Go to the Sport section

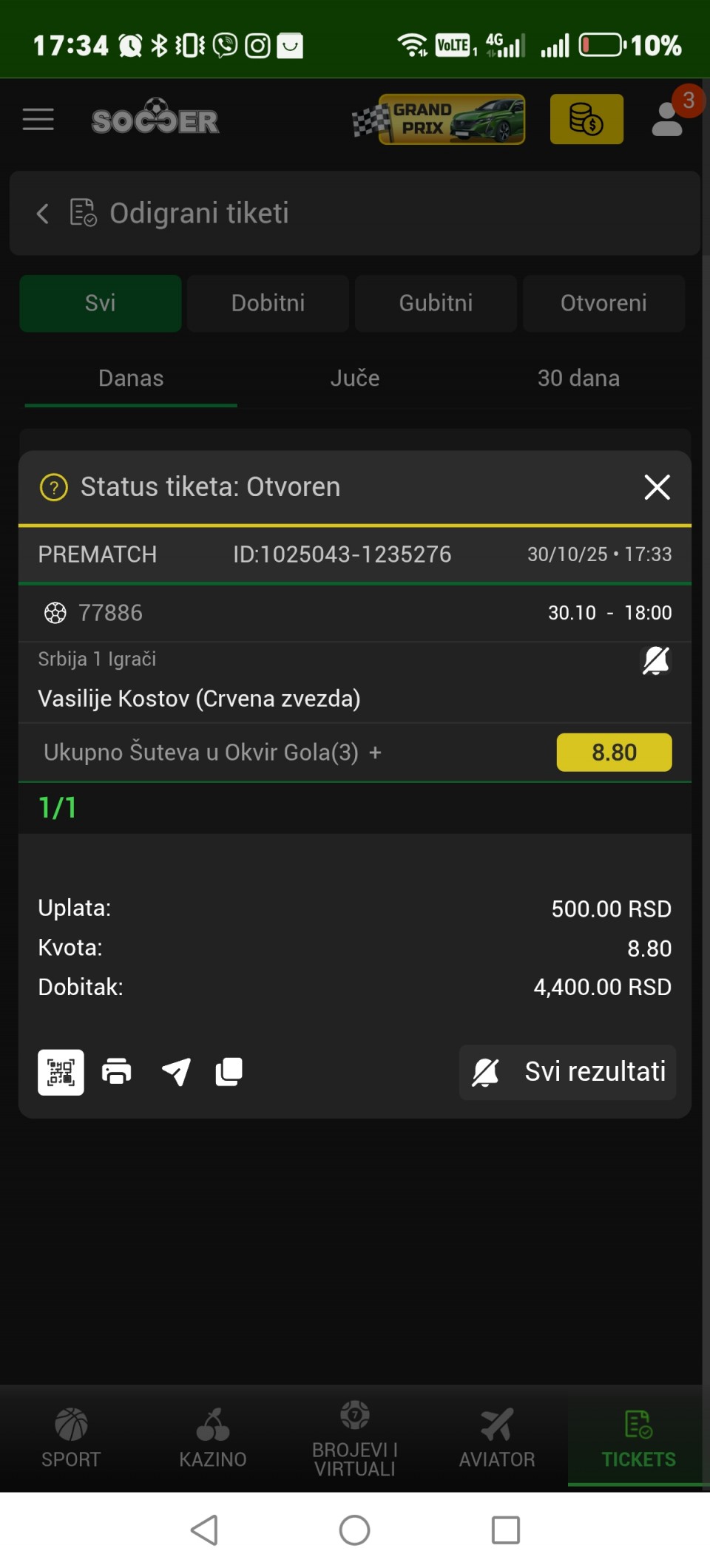[x=71, y=1438]
